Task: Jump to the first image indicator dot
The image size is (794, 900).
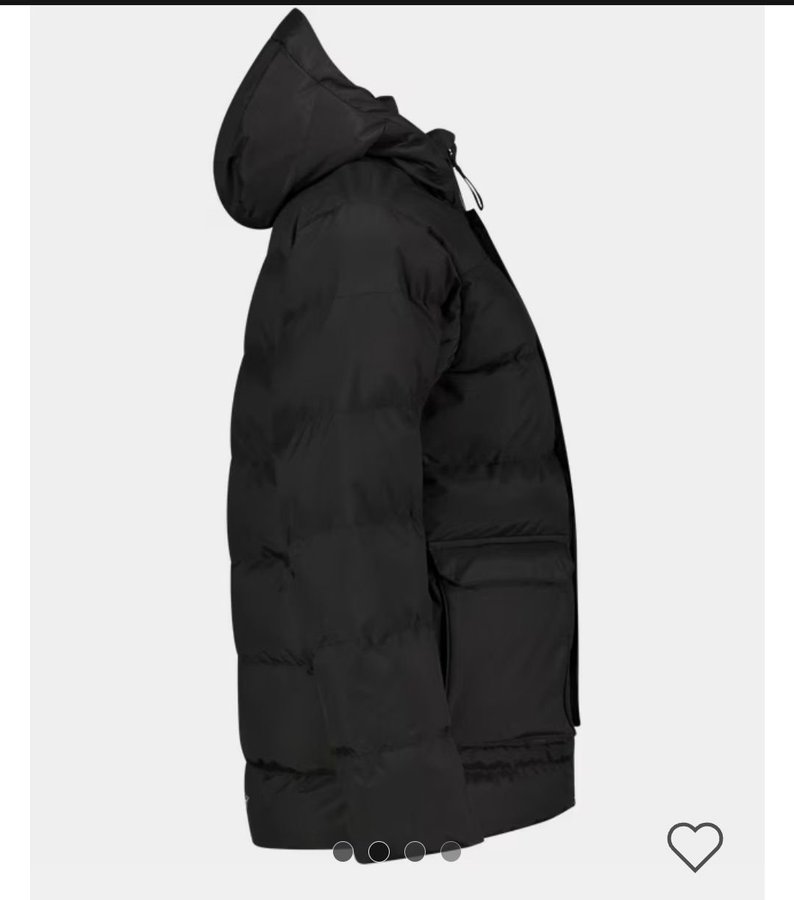Action: [343, 852]
